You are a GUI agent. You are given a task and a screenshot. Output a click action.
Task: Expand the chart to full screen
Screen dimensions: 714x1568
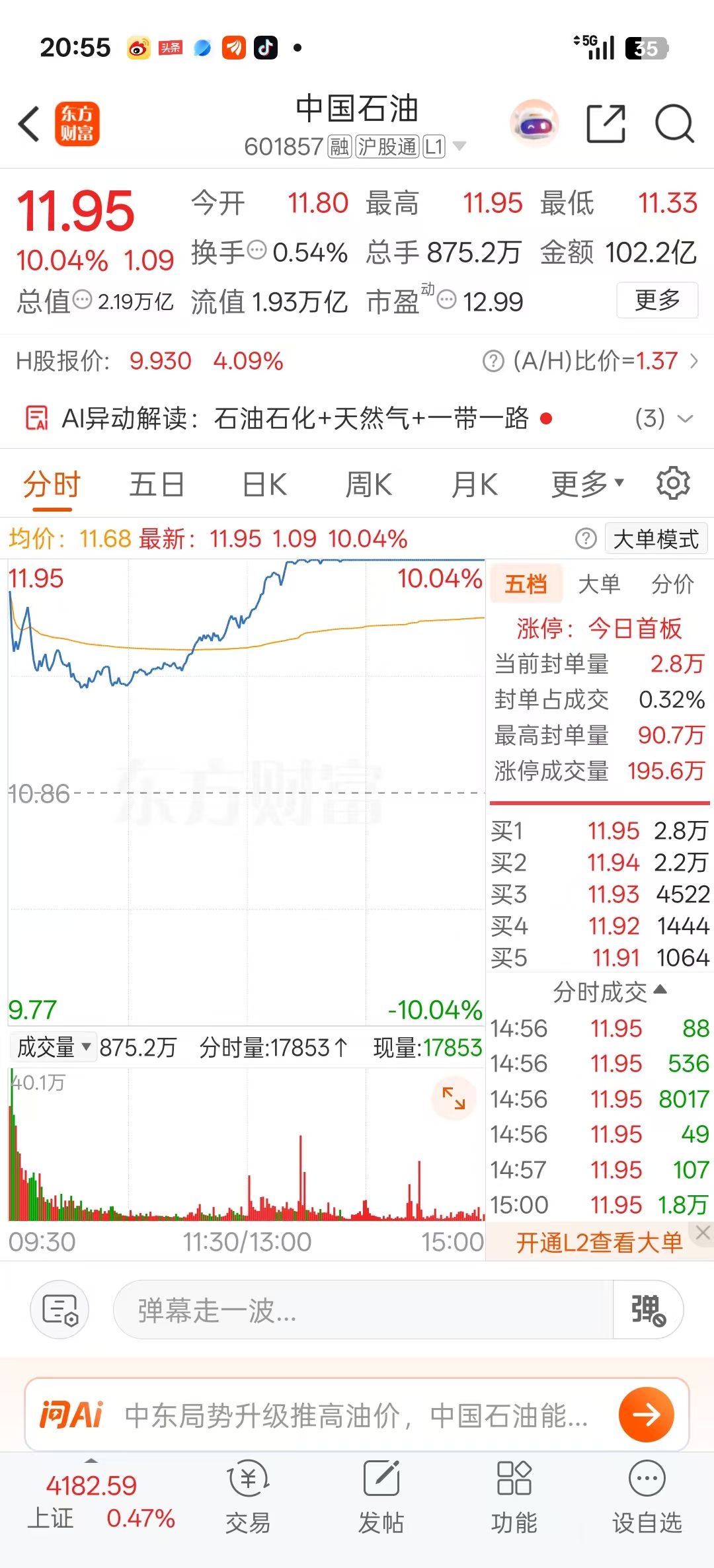[x=454, y=1098]
